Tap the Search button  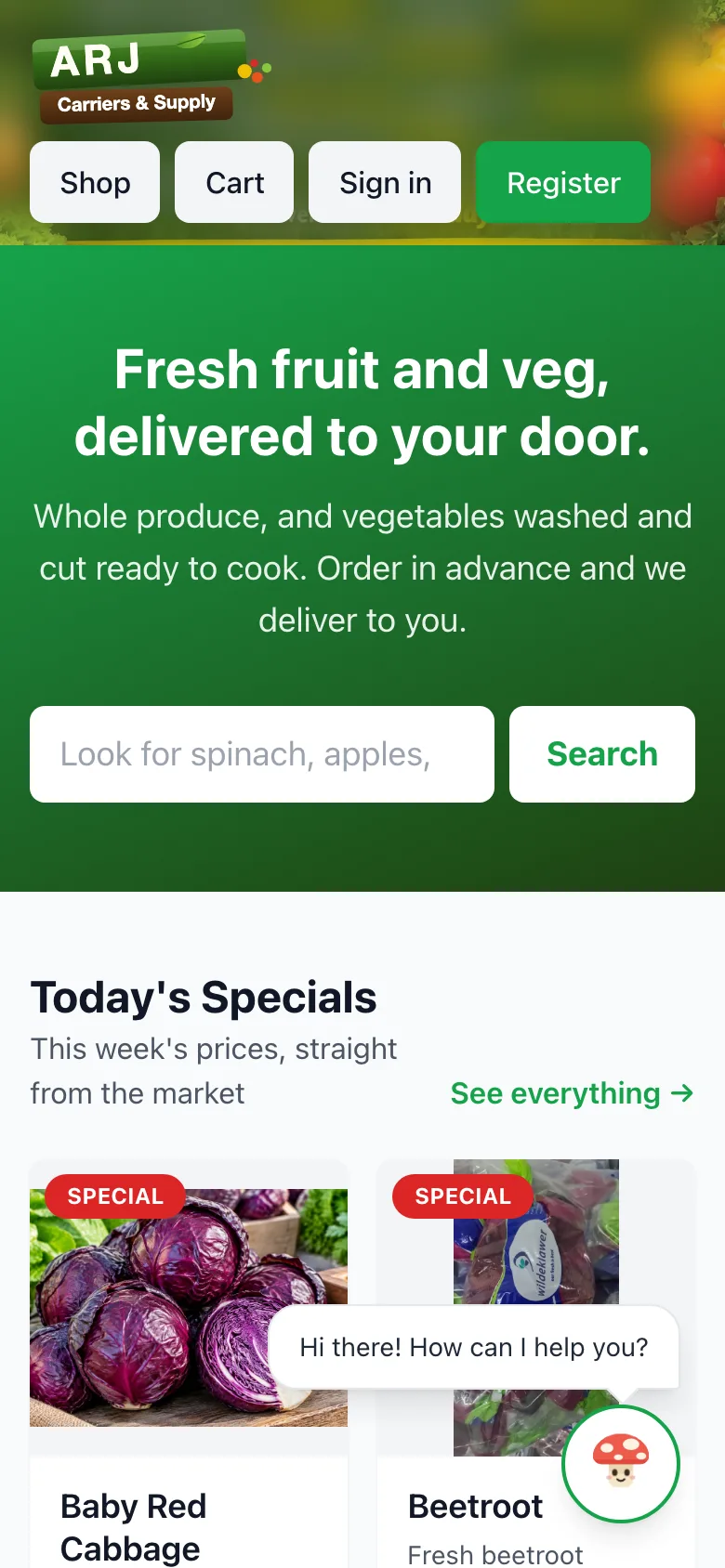(602, 754)
